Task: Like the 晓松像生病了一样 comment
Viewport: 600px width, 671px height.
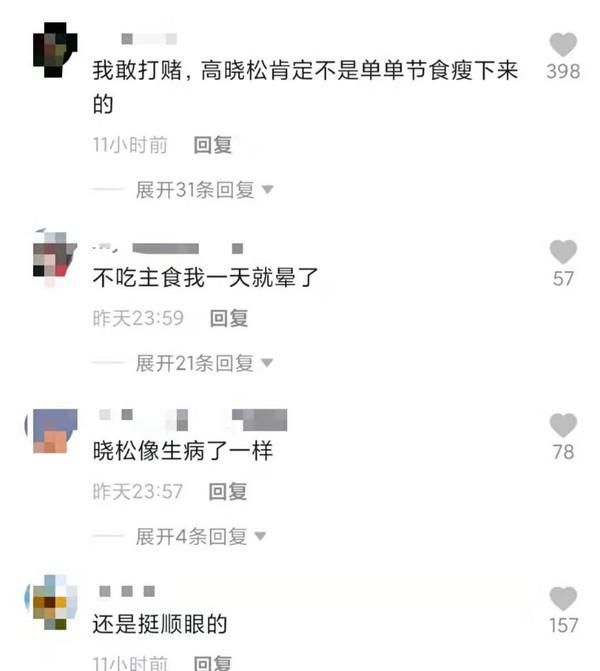Action: click(563, 425)
